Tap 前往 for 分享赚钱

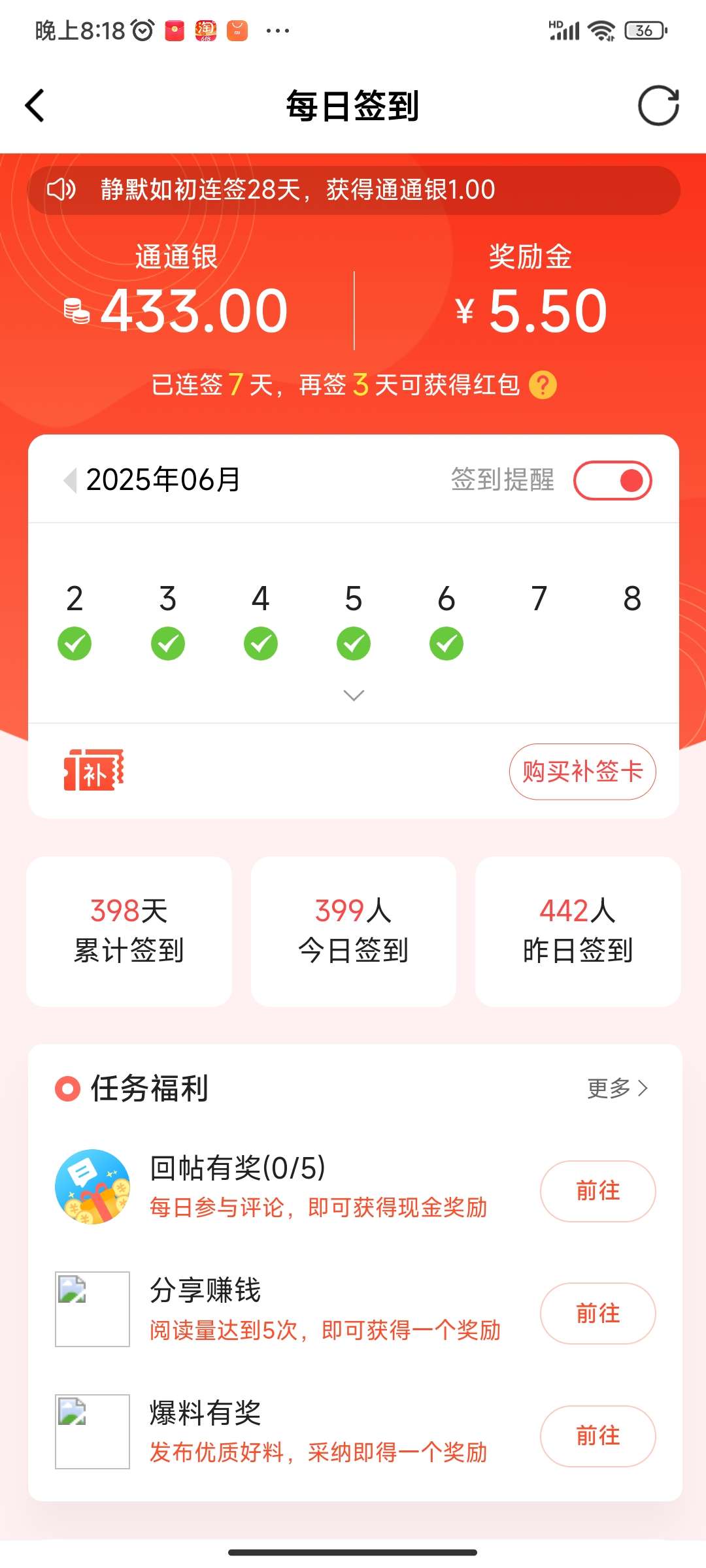[597, 1313]
